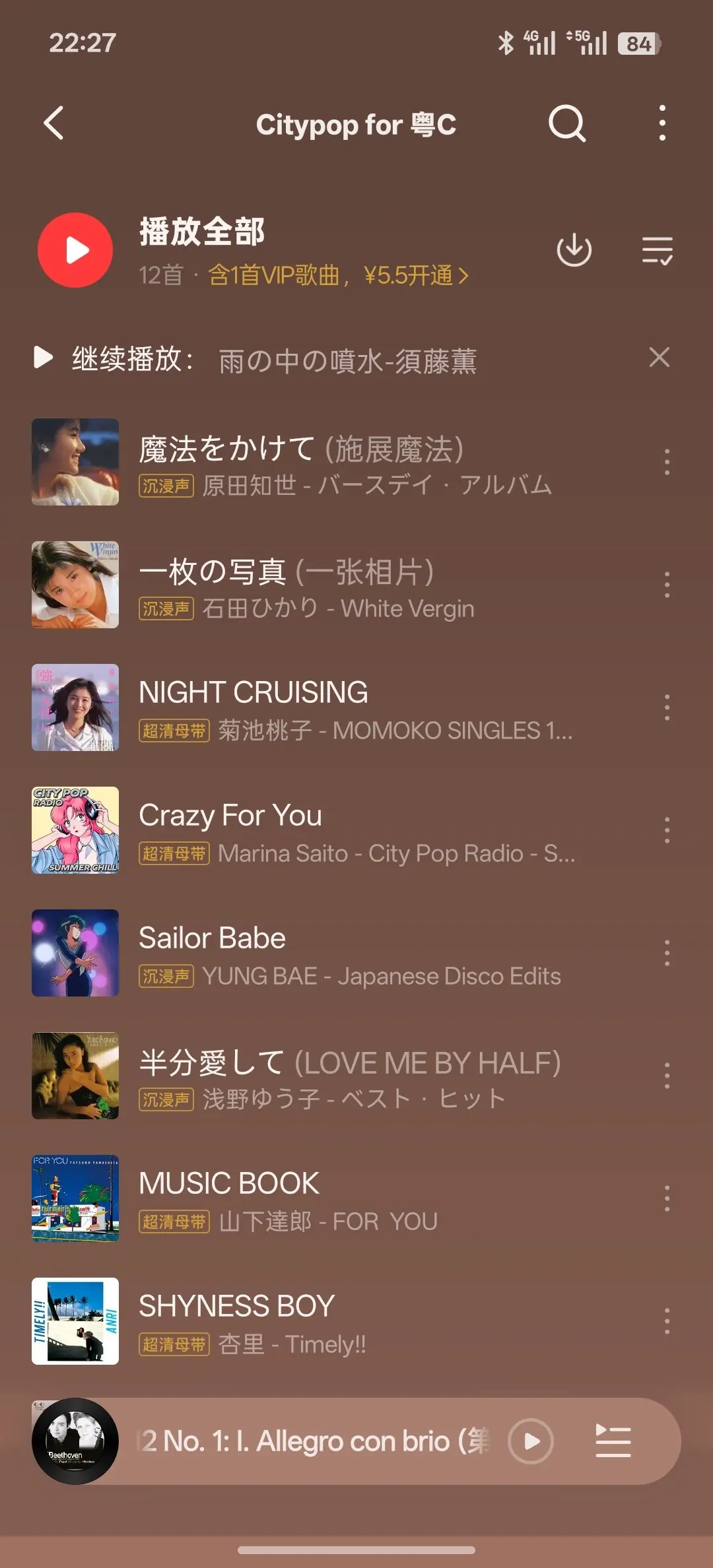Open more options for 一枚の写真
This screenshot has width=713, height=1568.
tap(667, 585)
